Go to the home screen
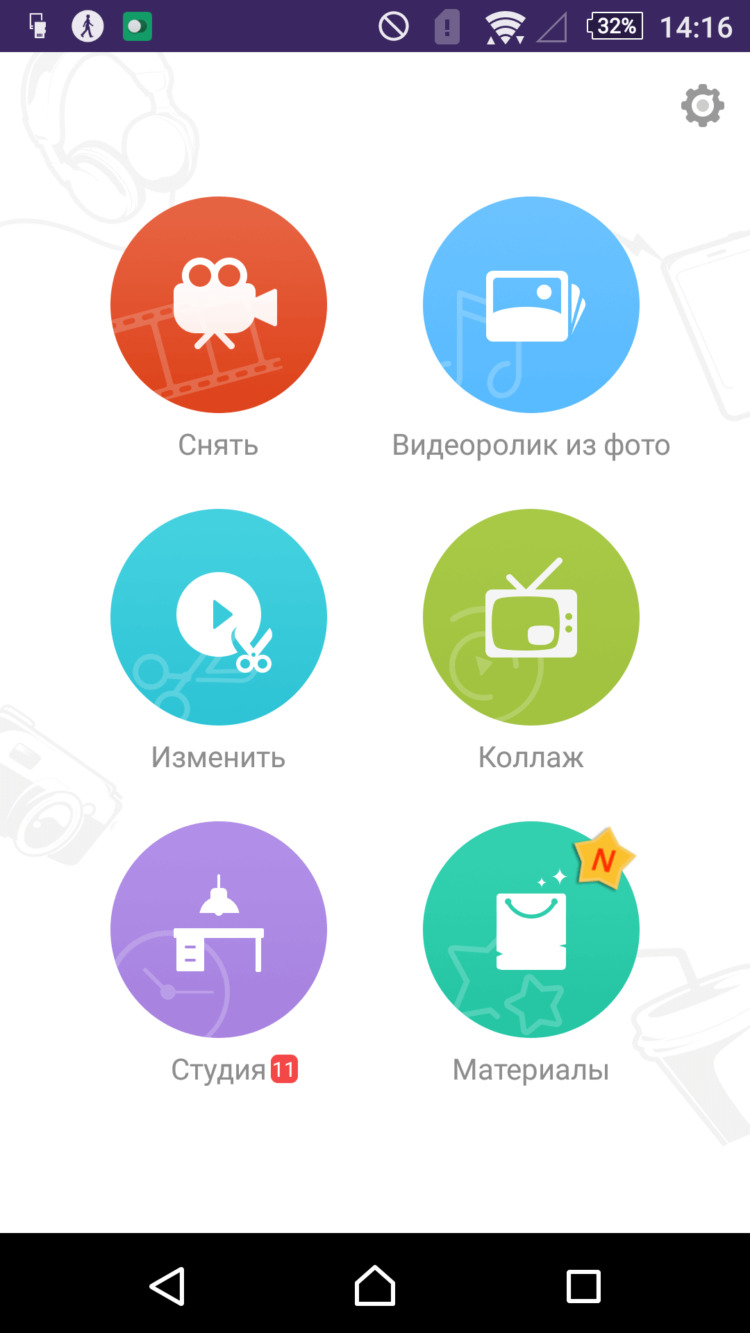This screenshot has height=1333, width=750. pyautogui.click(x=375, y=1285)
